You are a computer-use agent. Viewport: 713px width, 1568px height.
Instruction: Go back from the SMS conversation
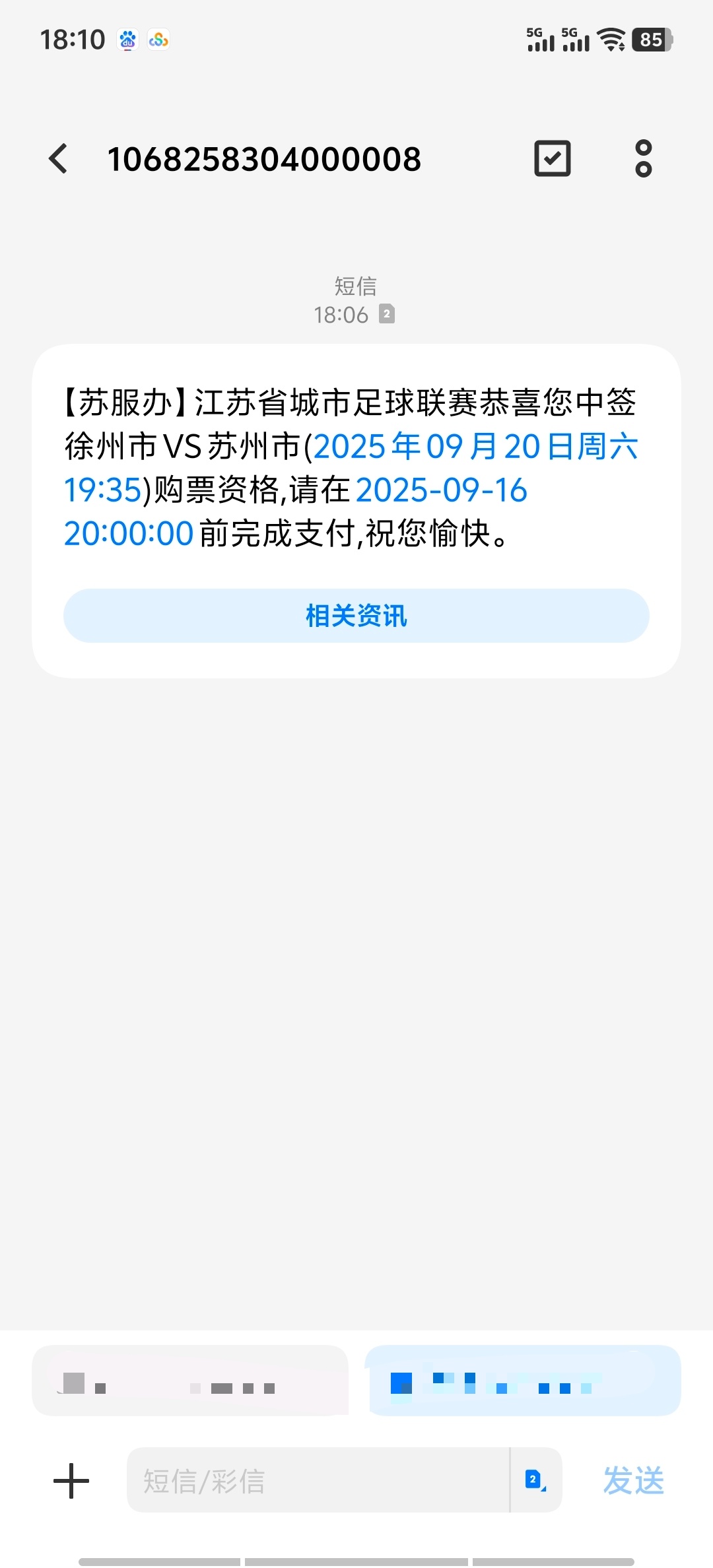tap(59, 159)
